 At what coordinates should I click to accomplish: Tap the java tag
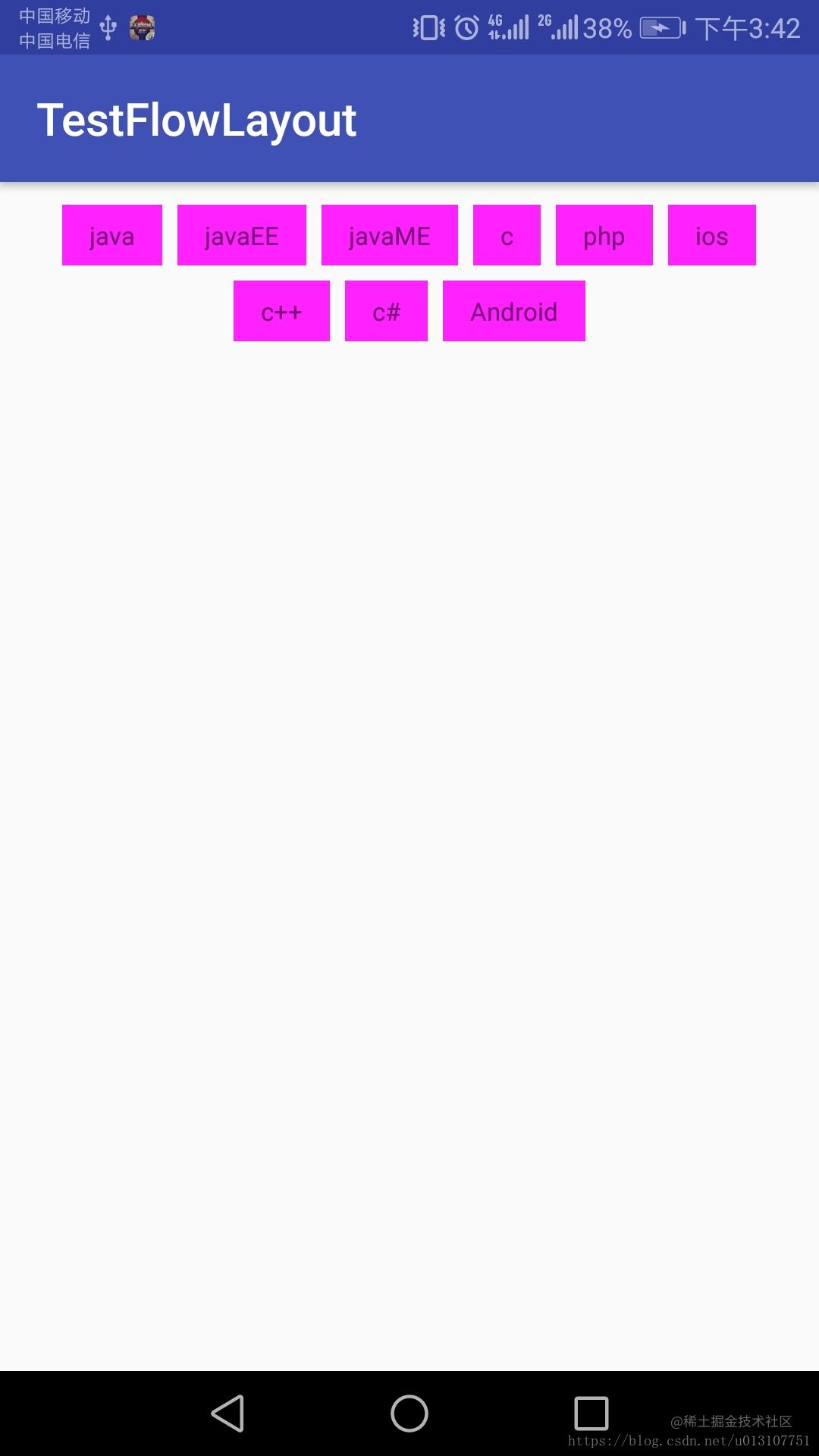pyautogui.click(x=112, y=235)
